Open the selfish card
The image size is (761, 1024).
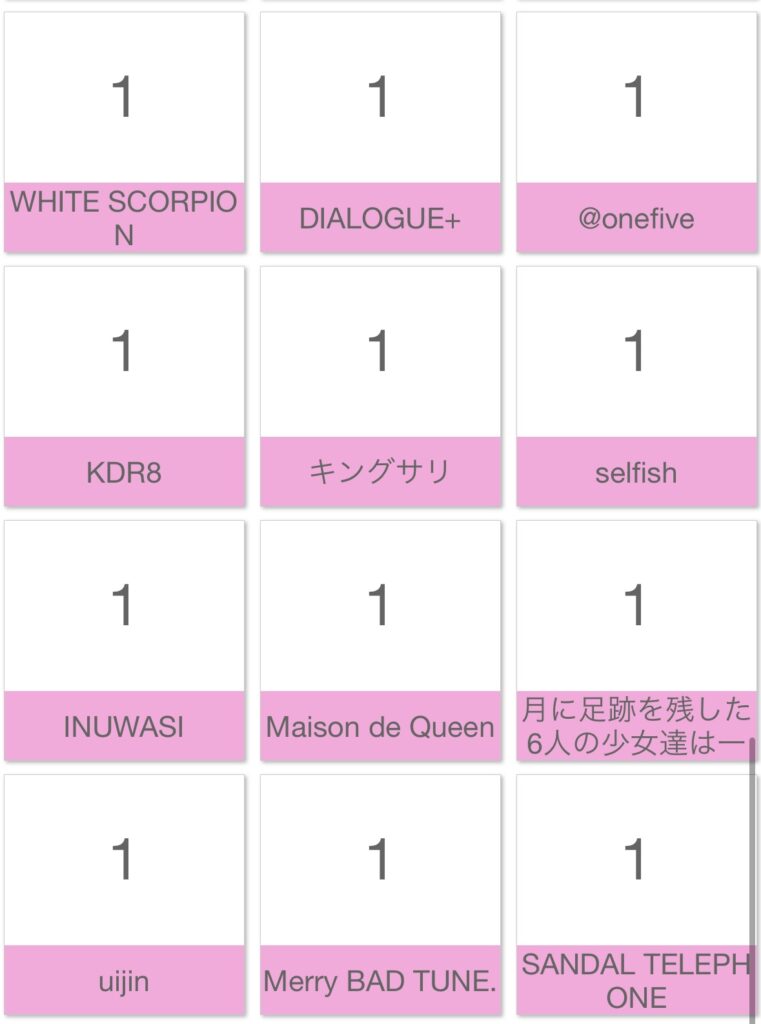coord(636,386)
